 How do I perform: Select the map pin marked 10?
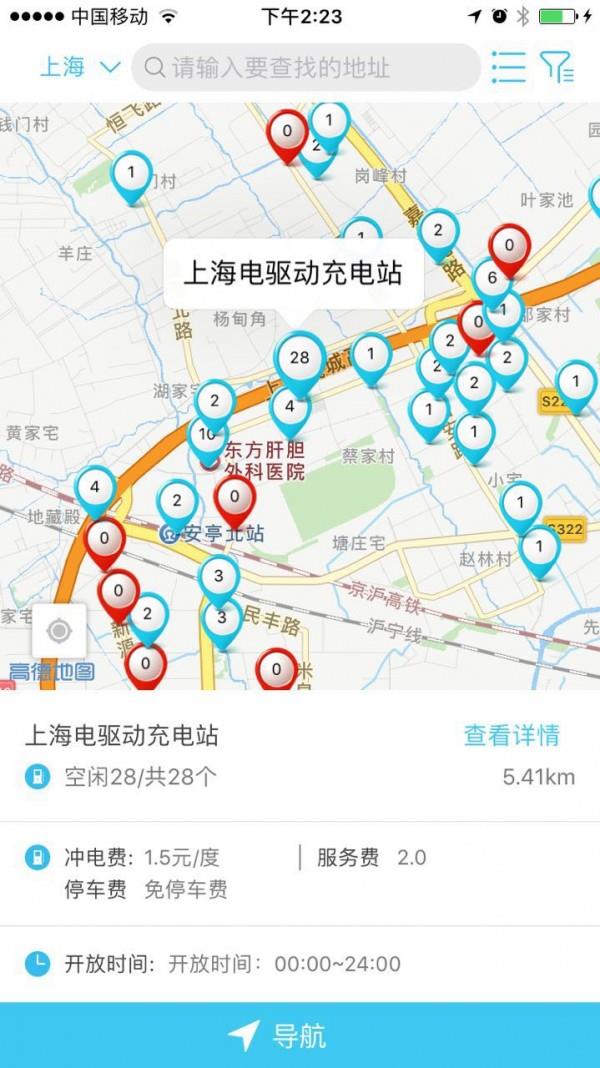pyautogui.click(x=207, y=435)
